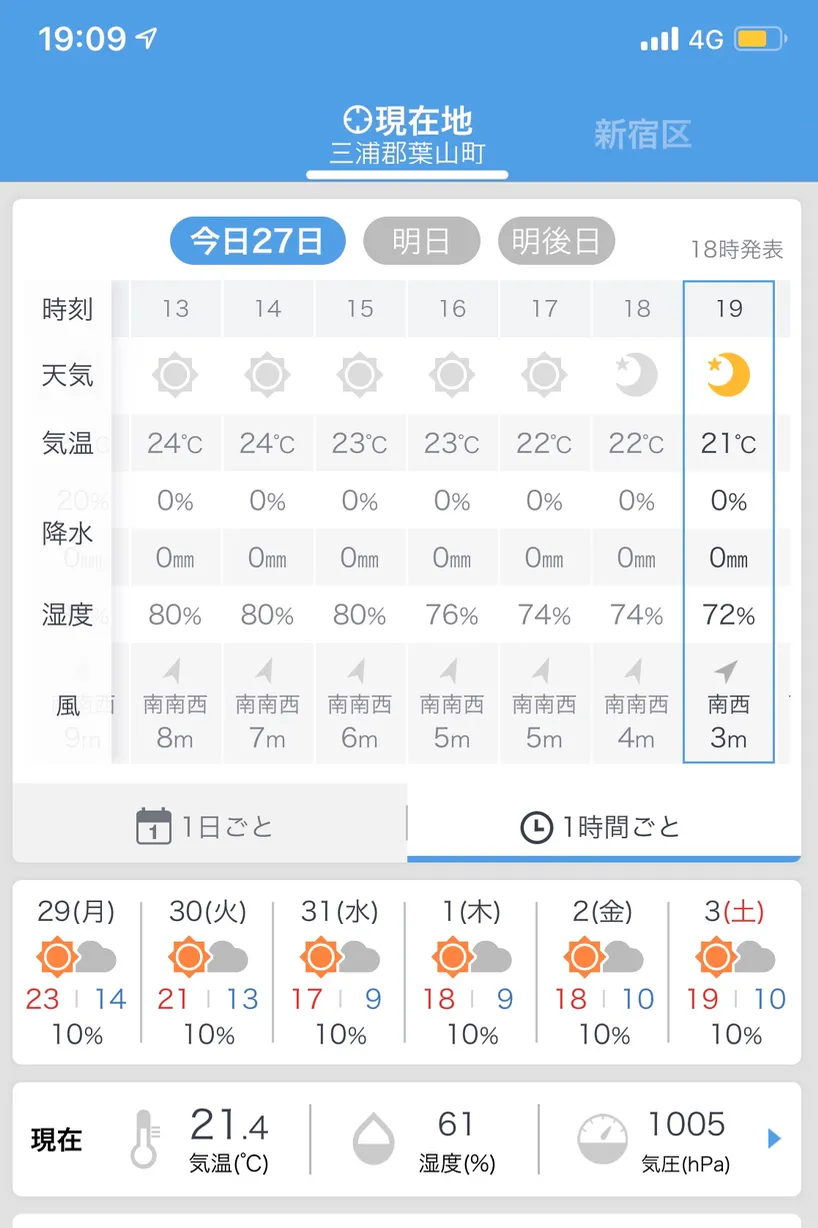Screen dimensions: 818x1228
Task: Select the southwest wind arrow for 19:00
Action: click(x=728, y=672)
